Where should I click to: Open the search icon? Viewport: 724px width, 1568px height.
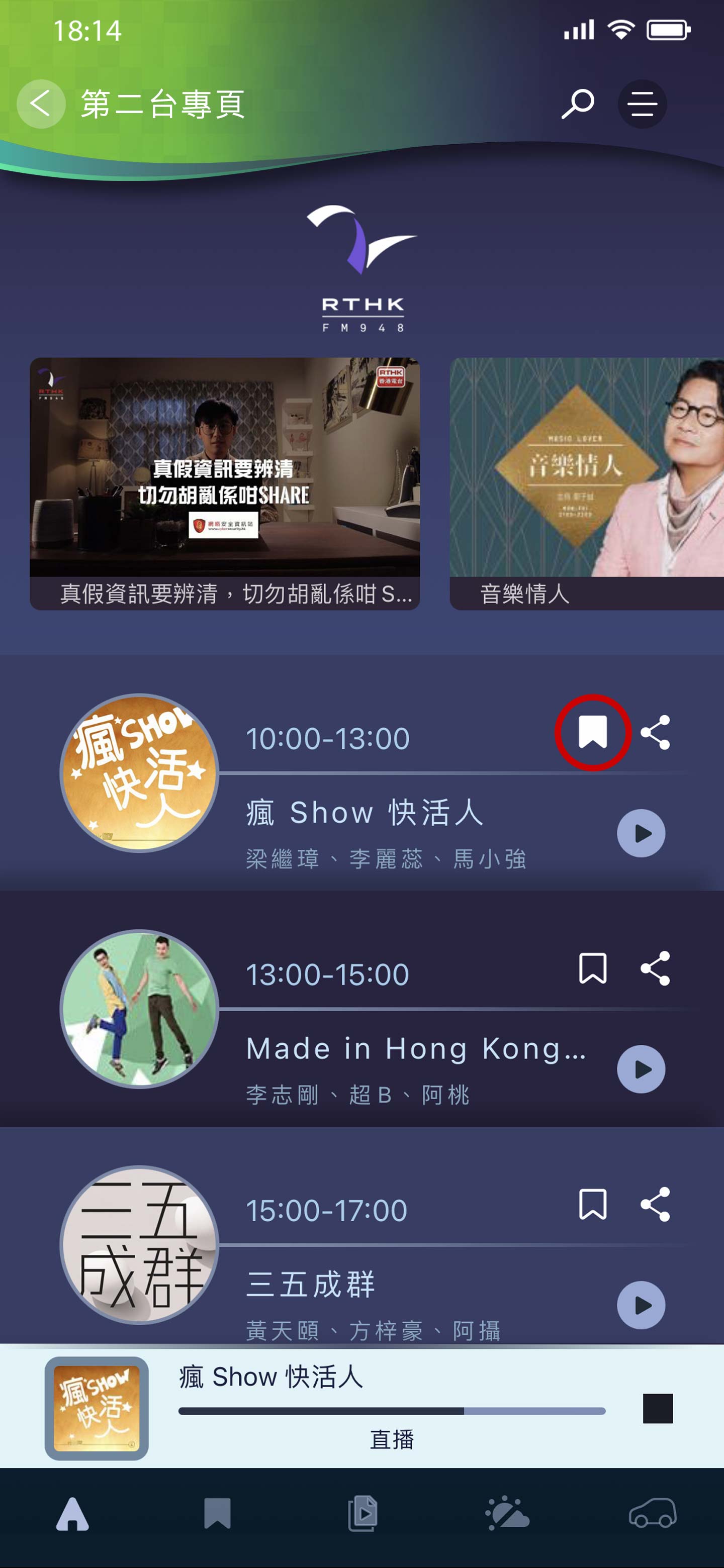click(x=577, y=104)
